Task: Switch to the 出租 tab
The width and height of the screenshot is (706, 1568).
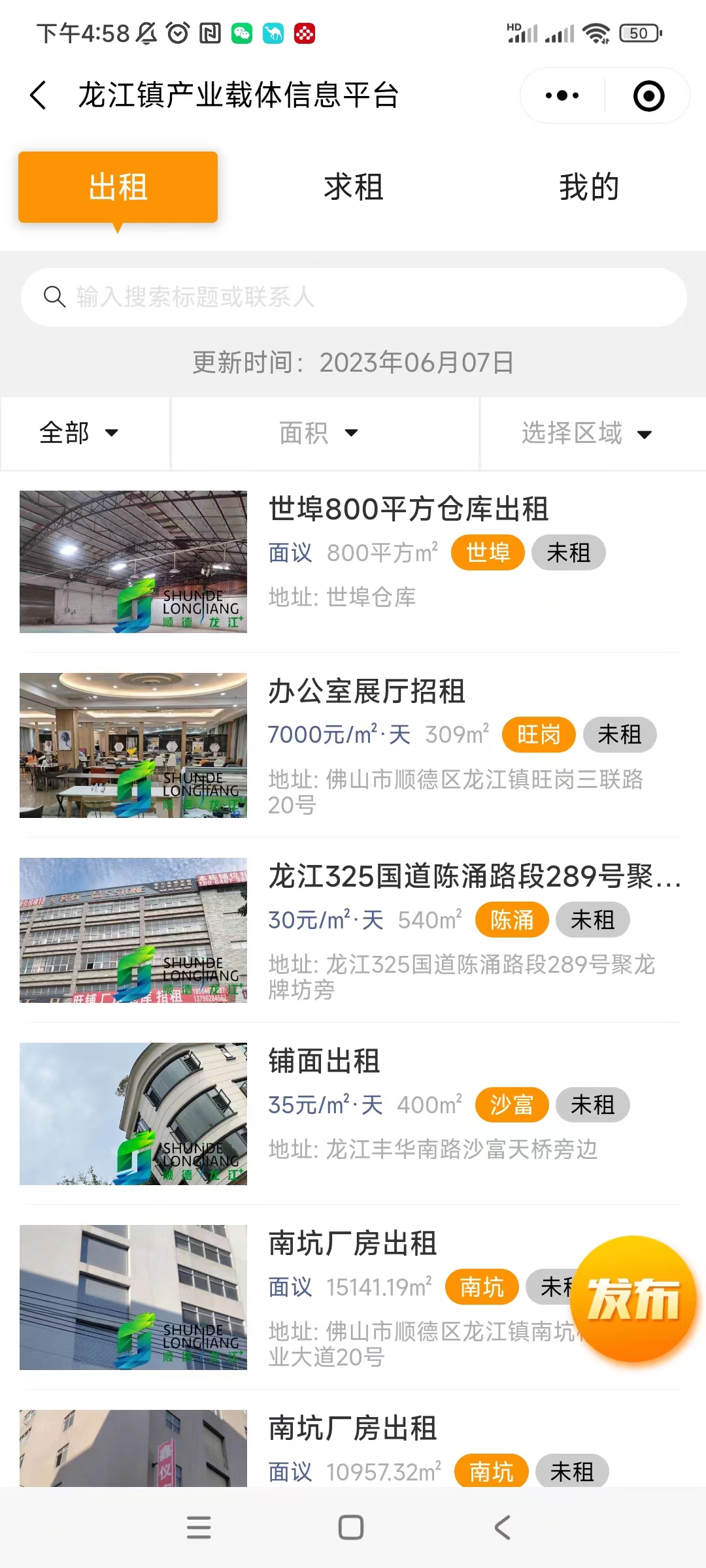Action: click(x=118, y=188)
